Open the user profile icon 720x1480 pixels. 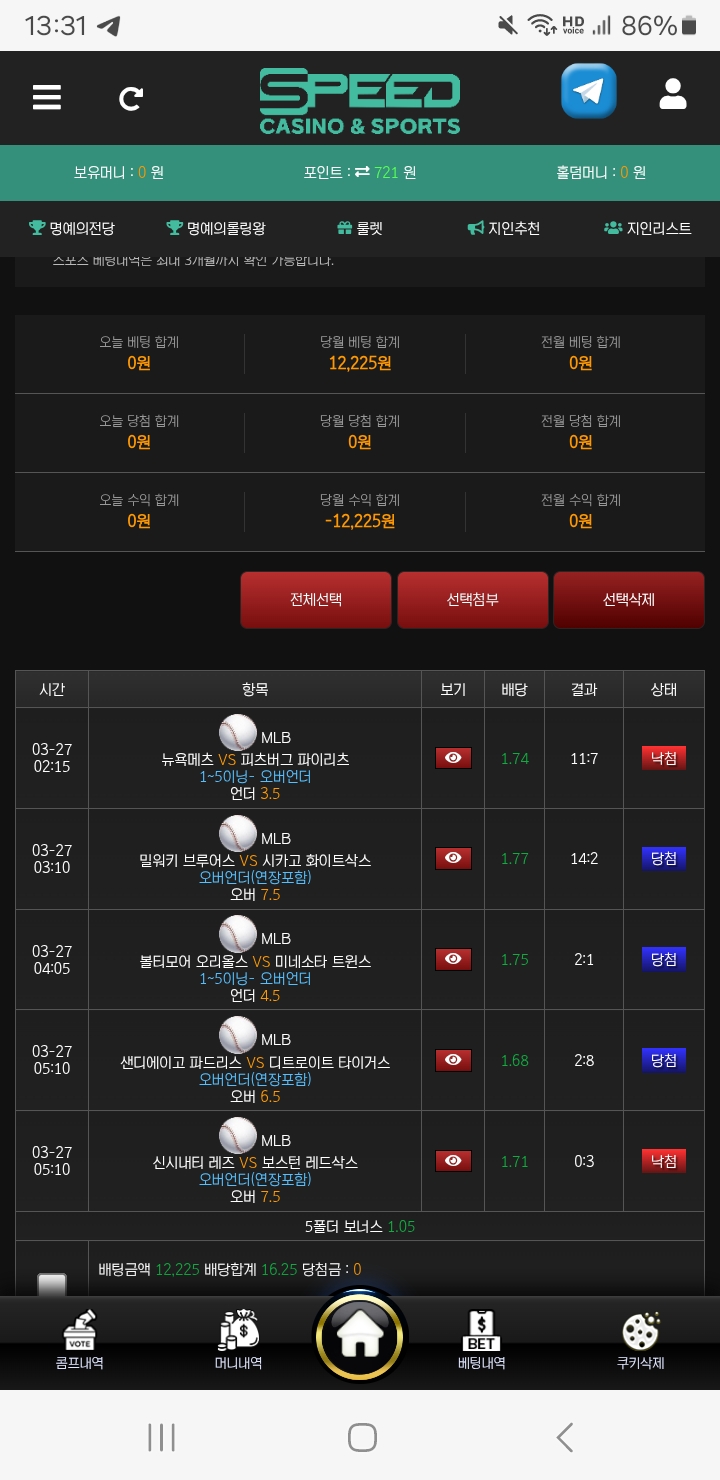[x=673, y=93]
